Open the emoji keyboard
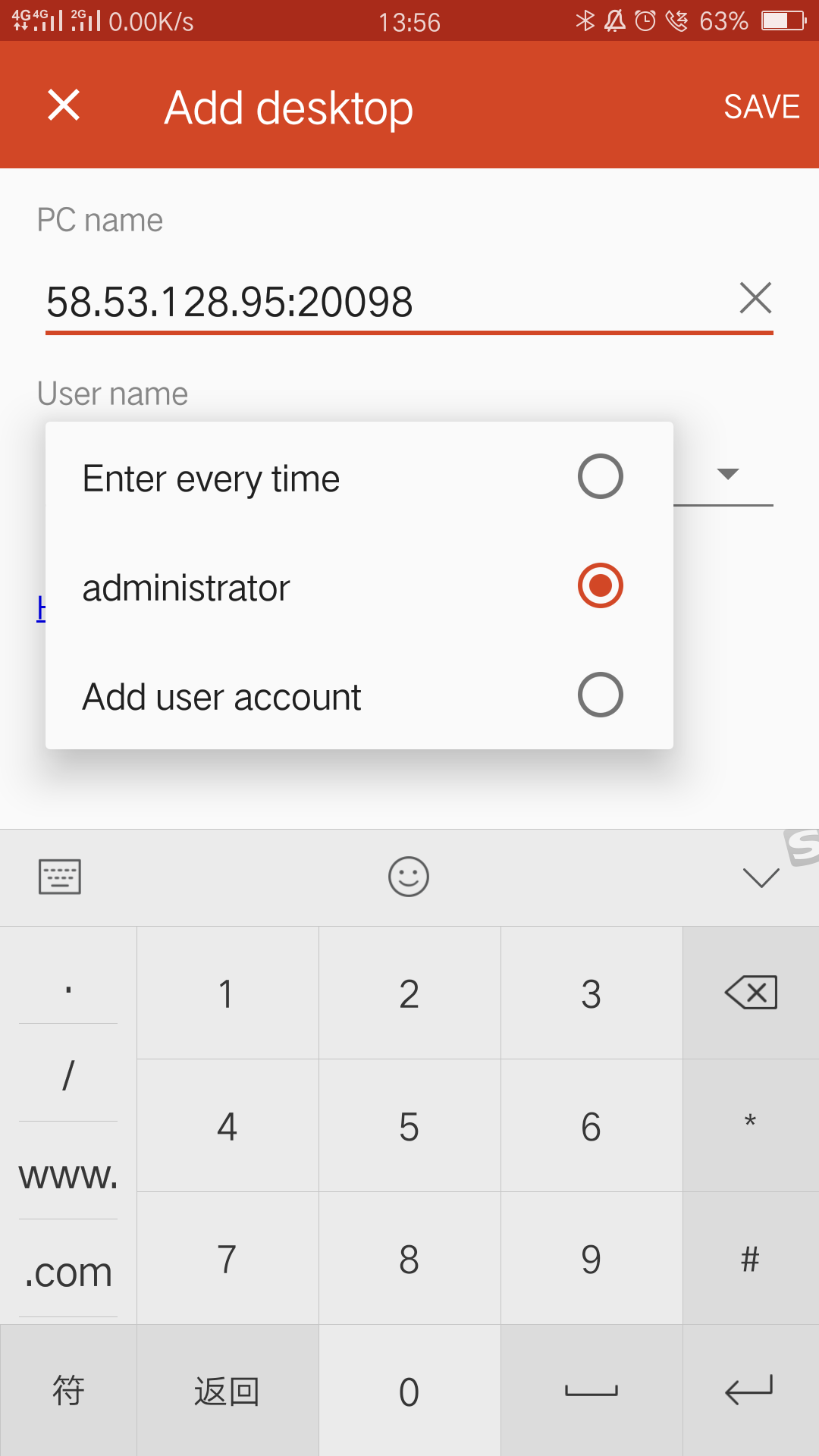Viewport: 819px width, 1456px height. point(409,877)
